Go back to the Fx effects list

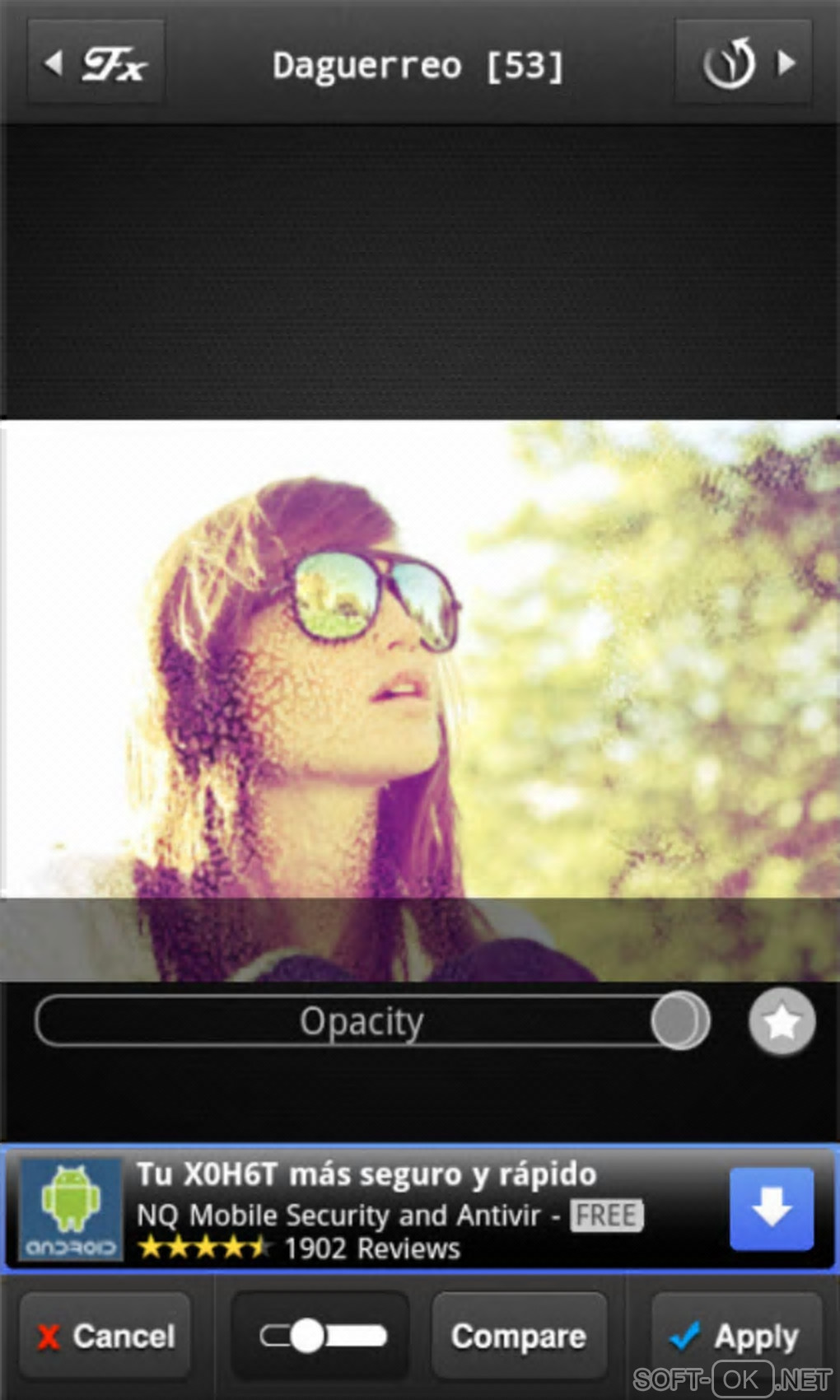click(x=96, y=63)
